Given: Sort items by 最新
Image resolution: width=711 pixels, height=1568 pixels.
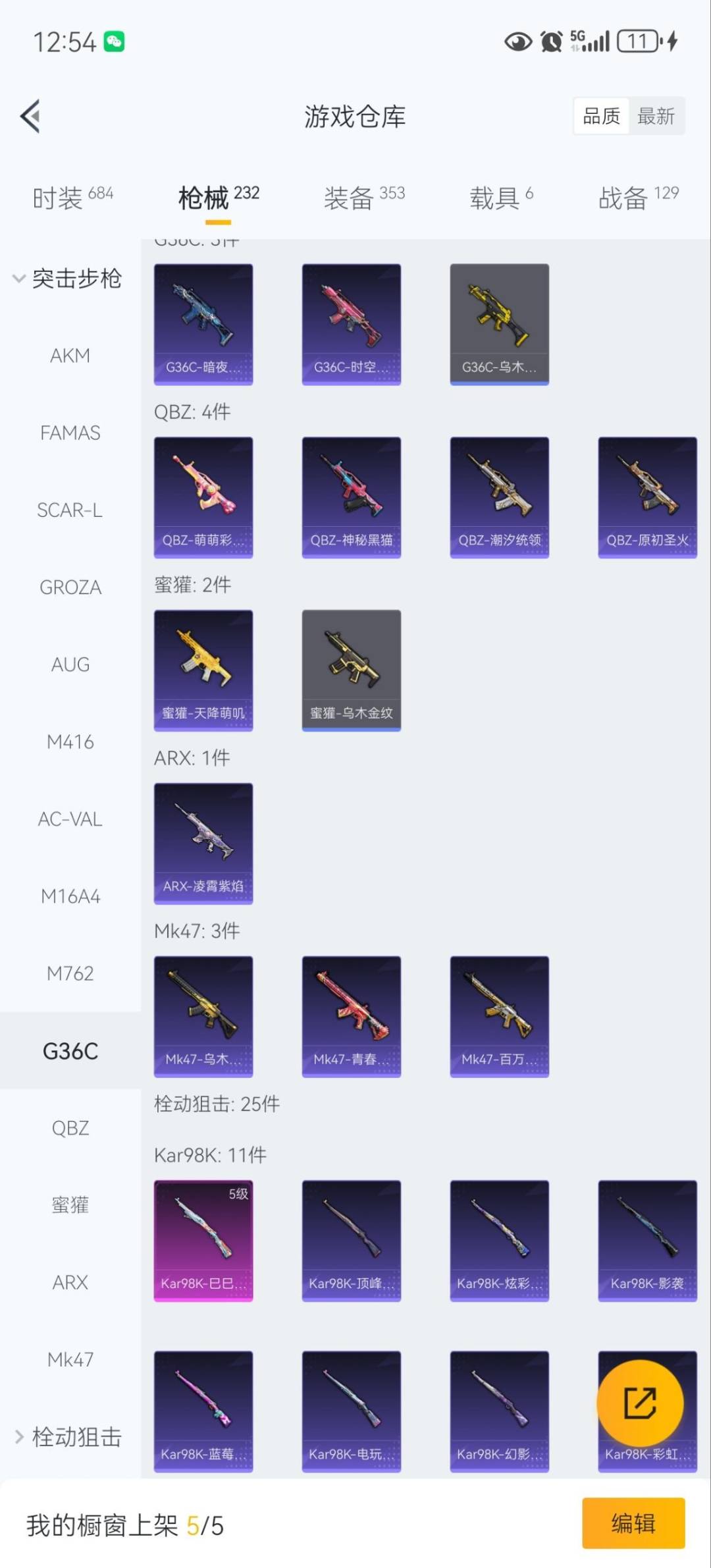Looking at the screenshot, I should pyautogui.click(x=656, y=117).
